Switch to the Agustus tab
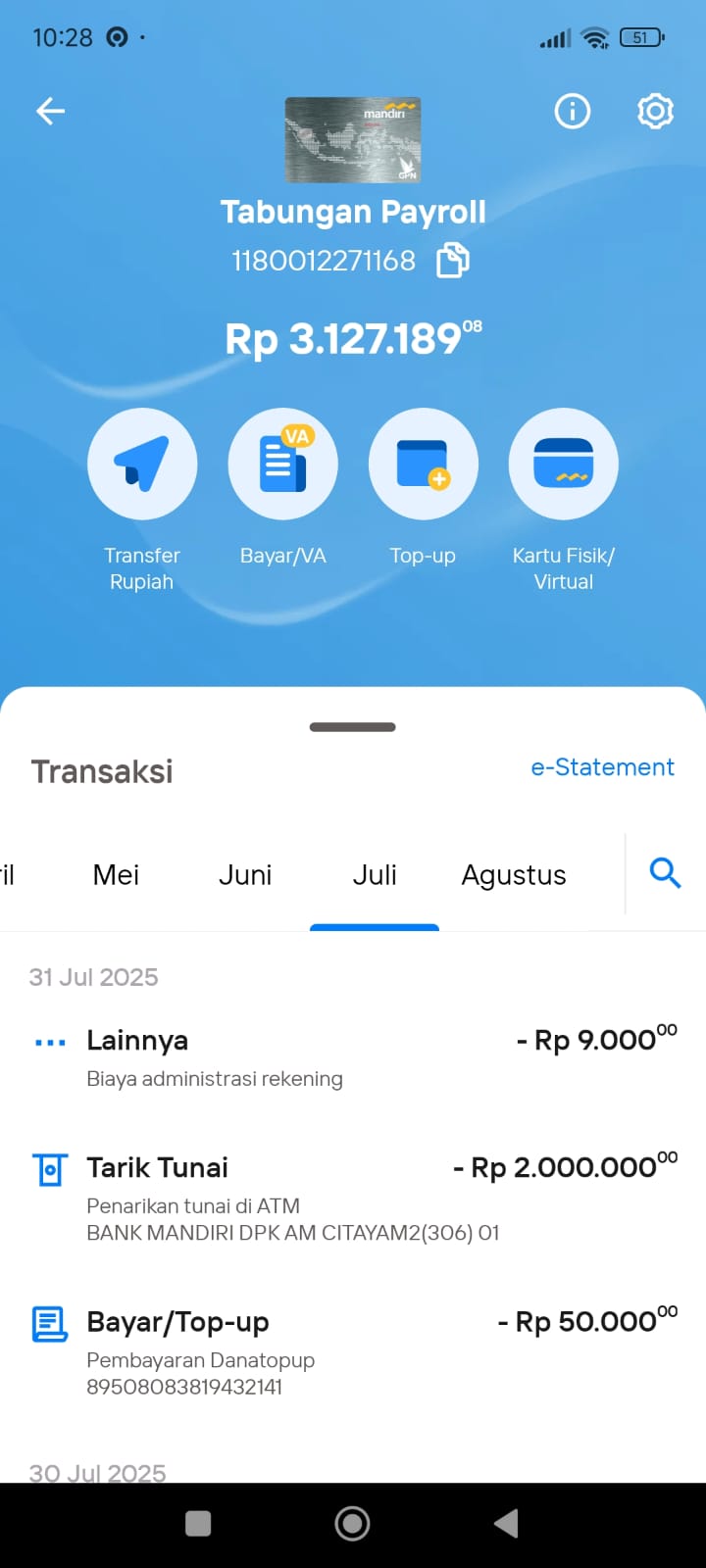The height and width of the screenshot is (1568, 706). pos(514,875)
